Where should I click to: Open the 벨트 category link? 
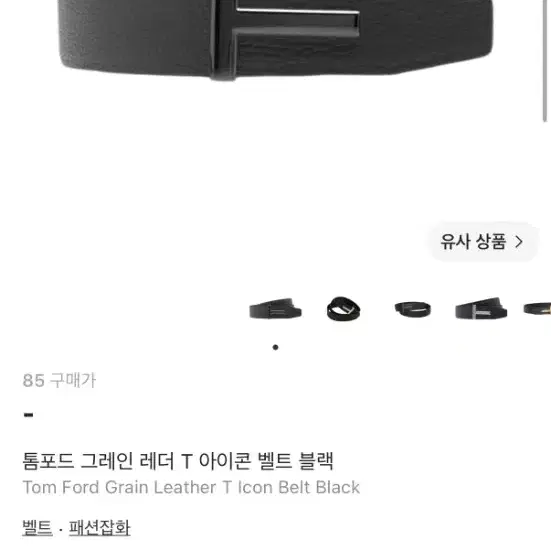coord(37,527)
